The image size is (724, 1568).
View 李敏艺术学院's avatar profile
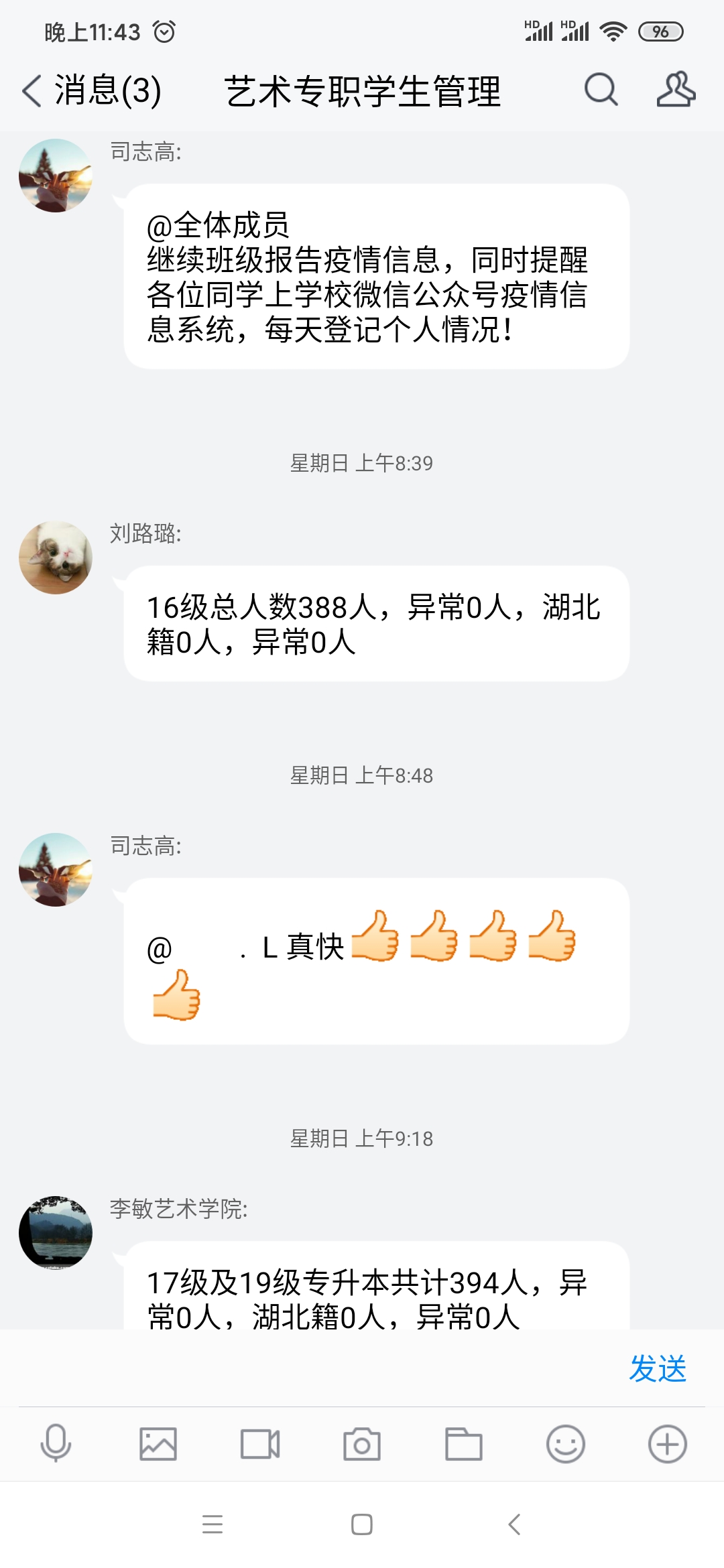(56, 1233)
